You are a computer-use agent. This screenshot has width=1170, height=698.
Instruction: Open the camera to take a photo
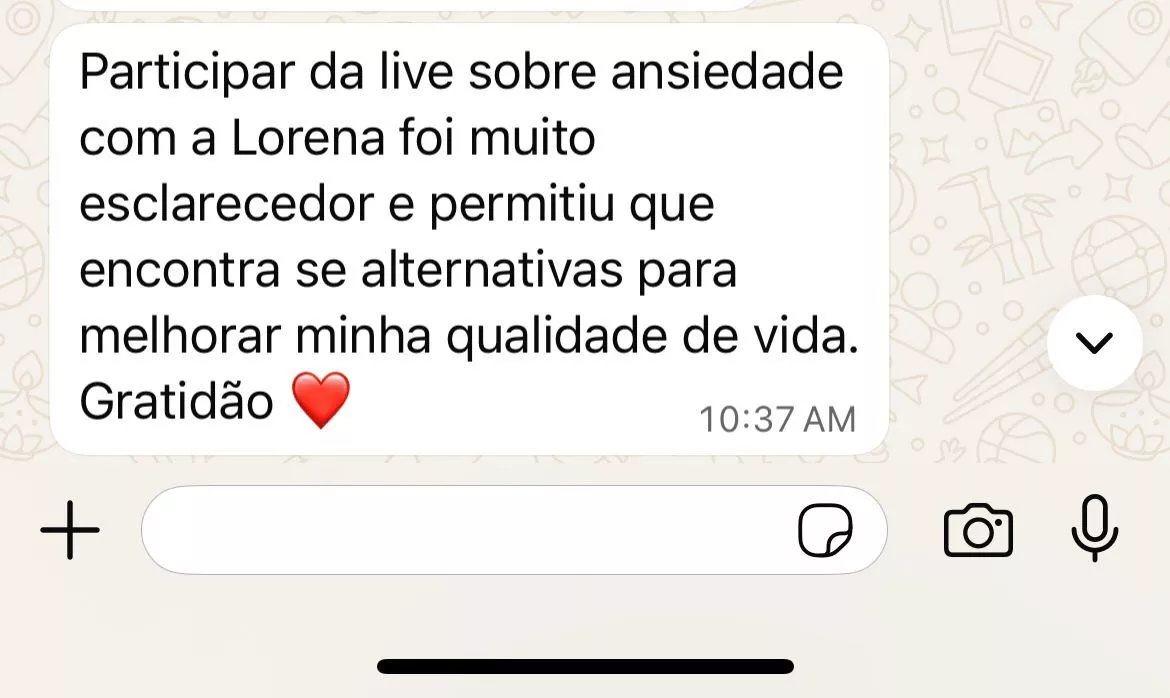coord(978,530)
